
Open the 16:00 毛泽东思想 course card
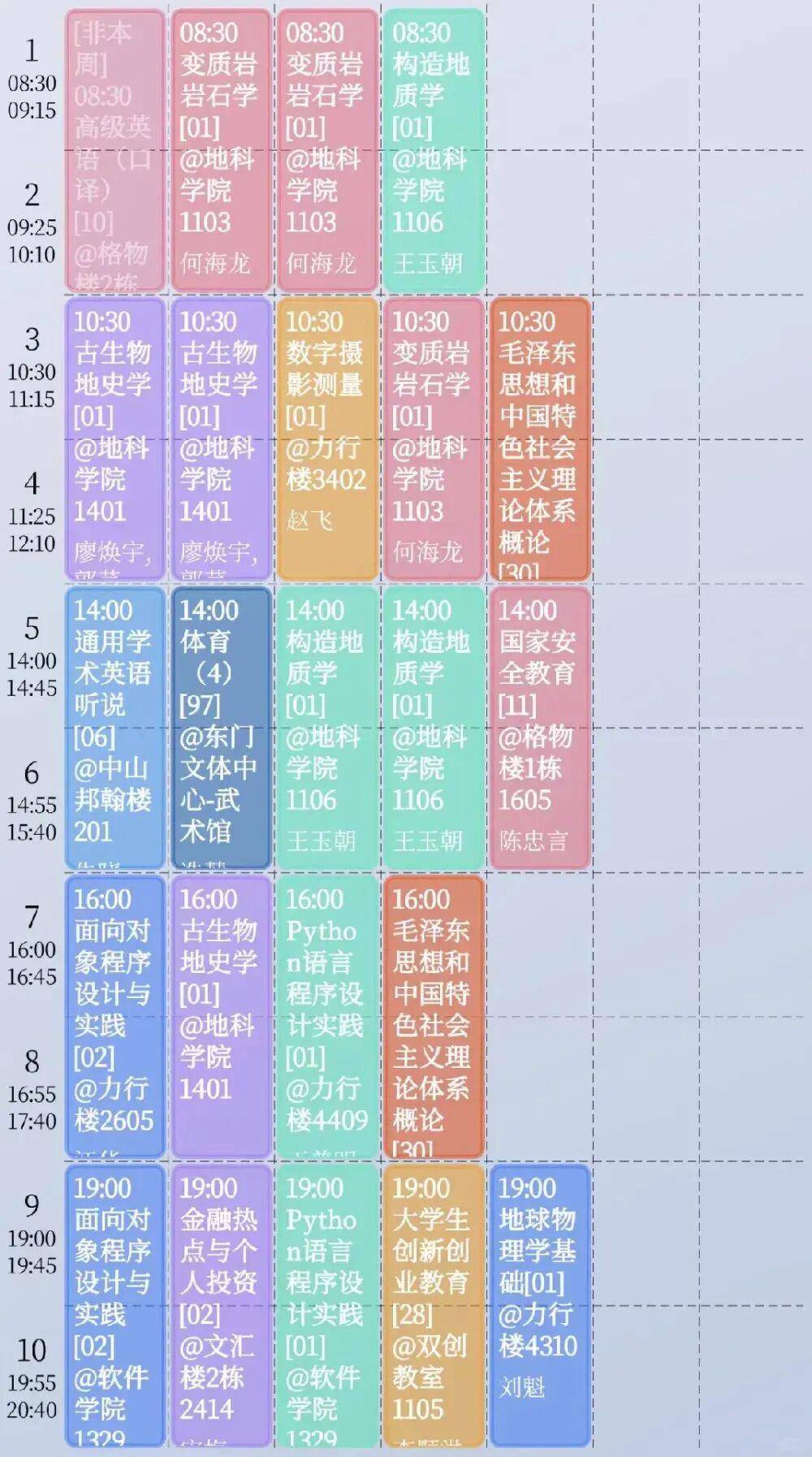(433, 1016)
